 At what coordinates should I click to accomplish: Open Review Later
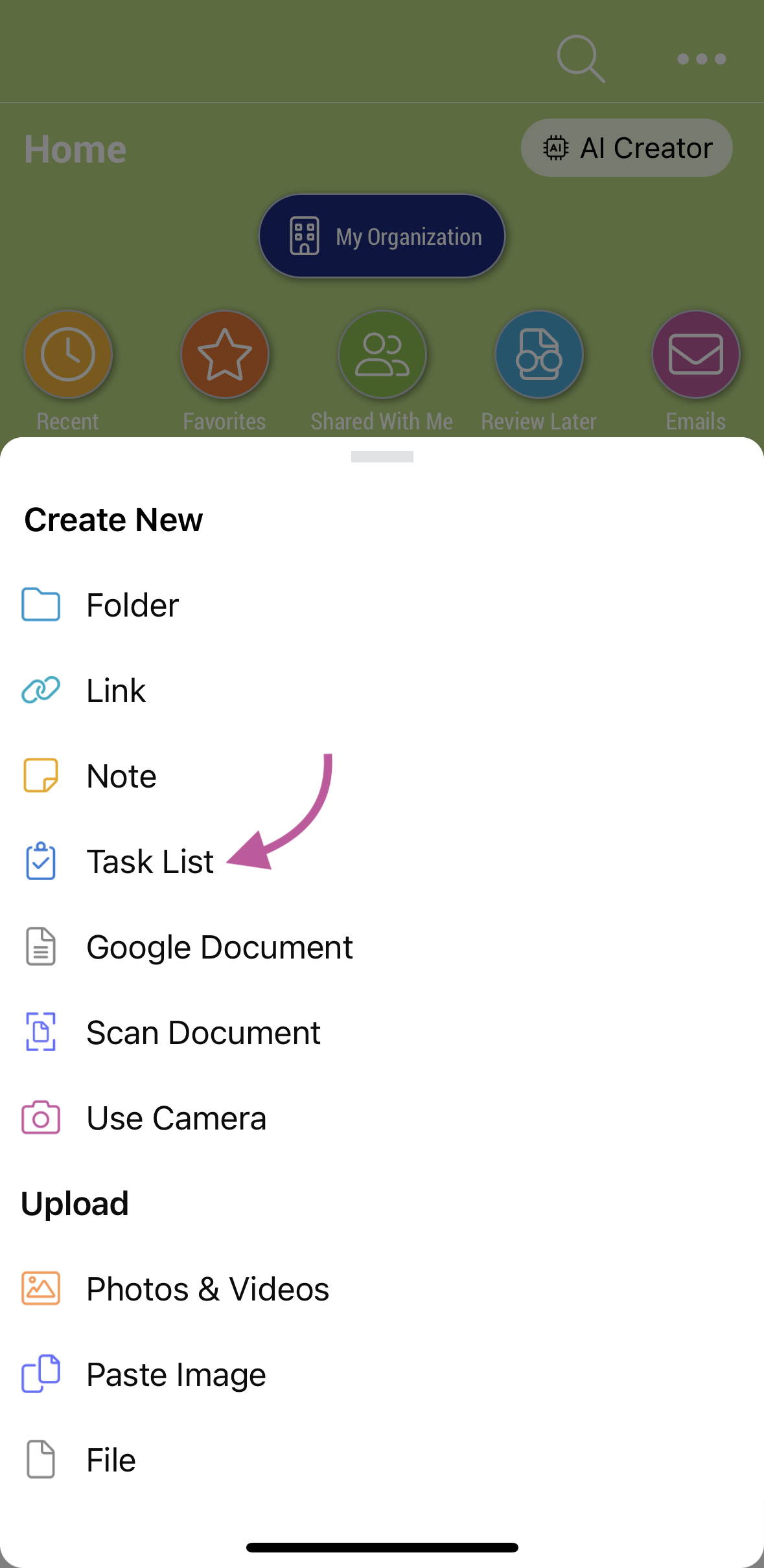[x=539, y=355]
